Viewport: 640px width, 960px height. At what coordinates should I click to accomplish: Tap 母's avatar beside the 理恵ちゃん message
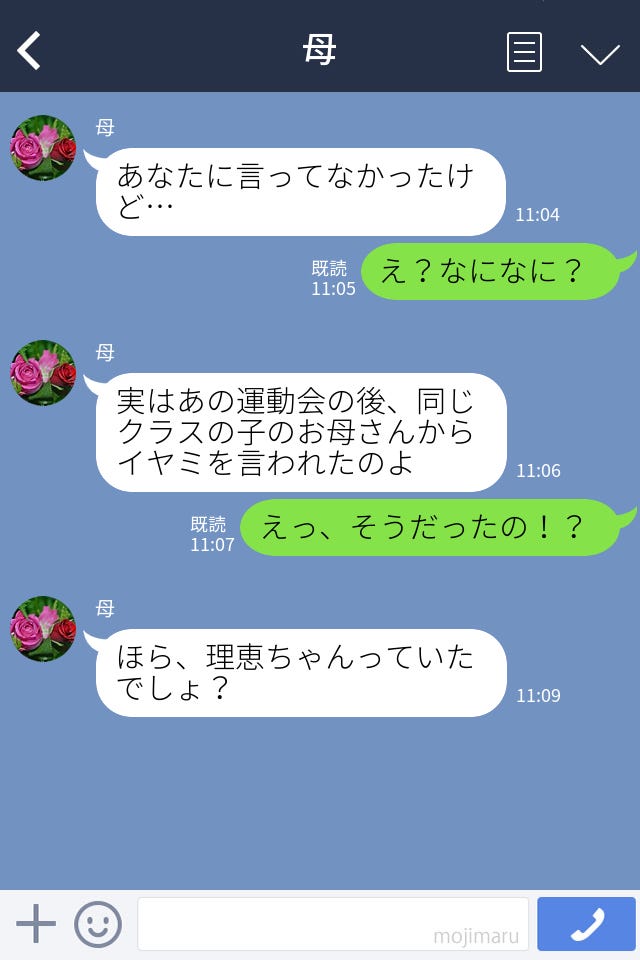pos(43,629)
